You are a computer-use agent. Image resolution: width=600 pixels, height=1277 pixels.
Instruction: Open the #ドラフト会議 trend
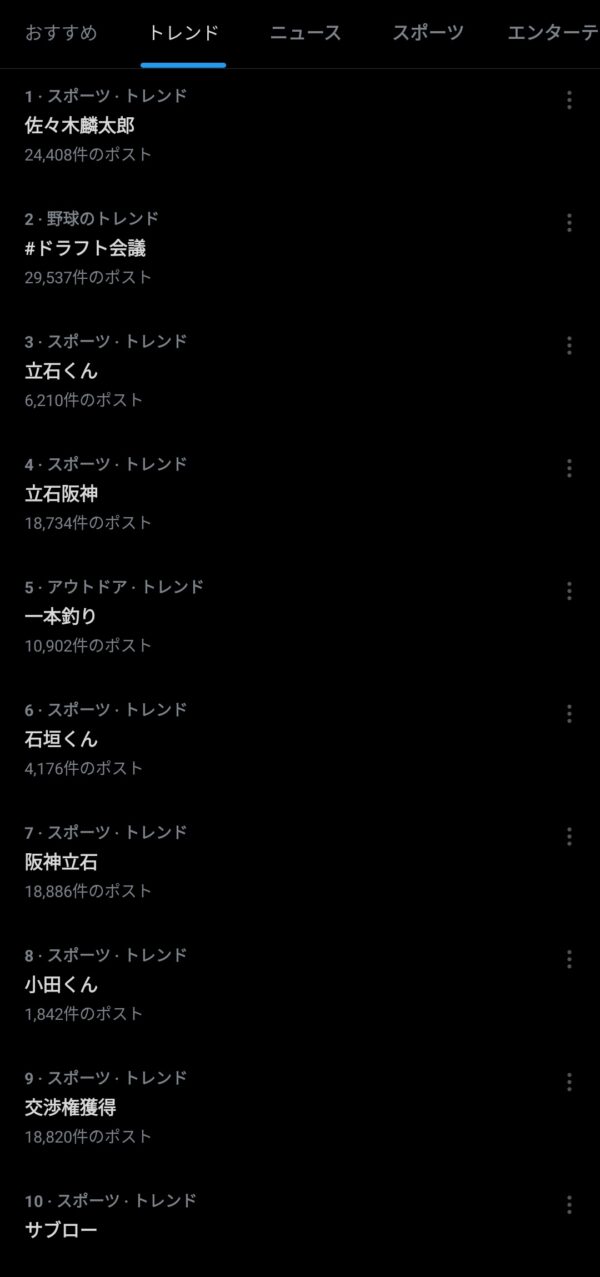[x=86, y=248]
